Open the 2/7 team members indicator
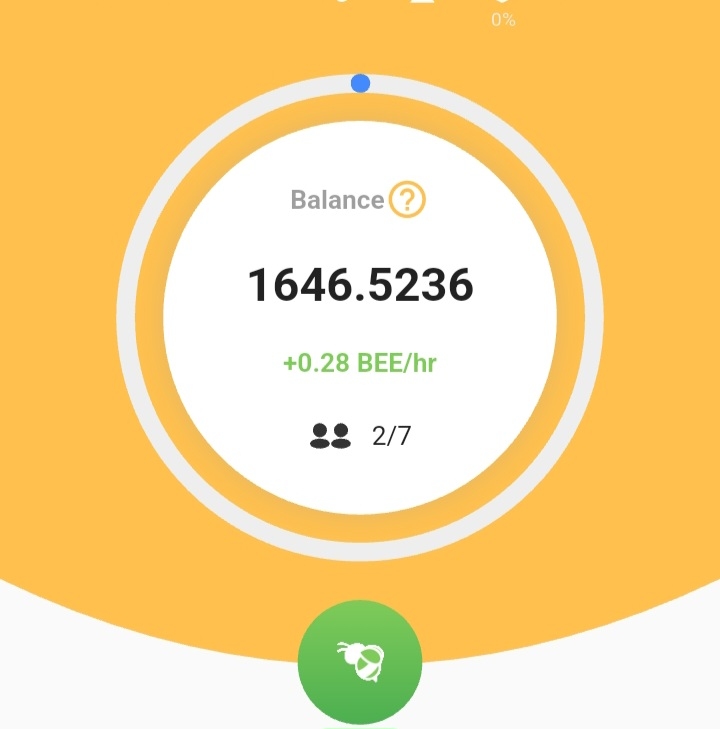720x729 pixels. point(360,436)
